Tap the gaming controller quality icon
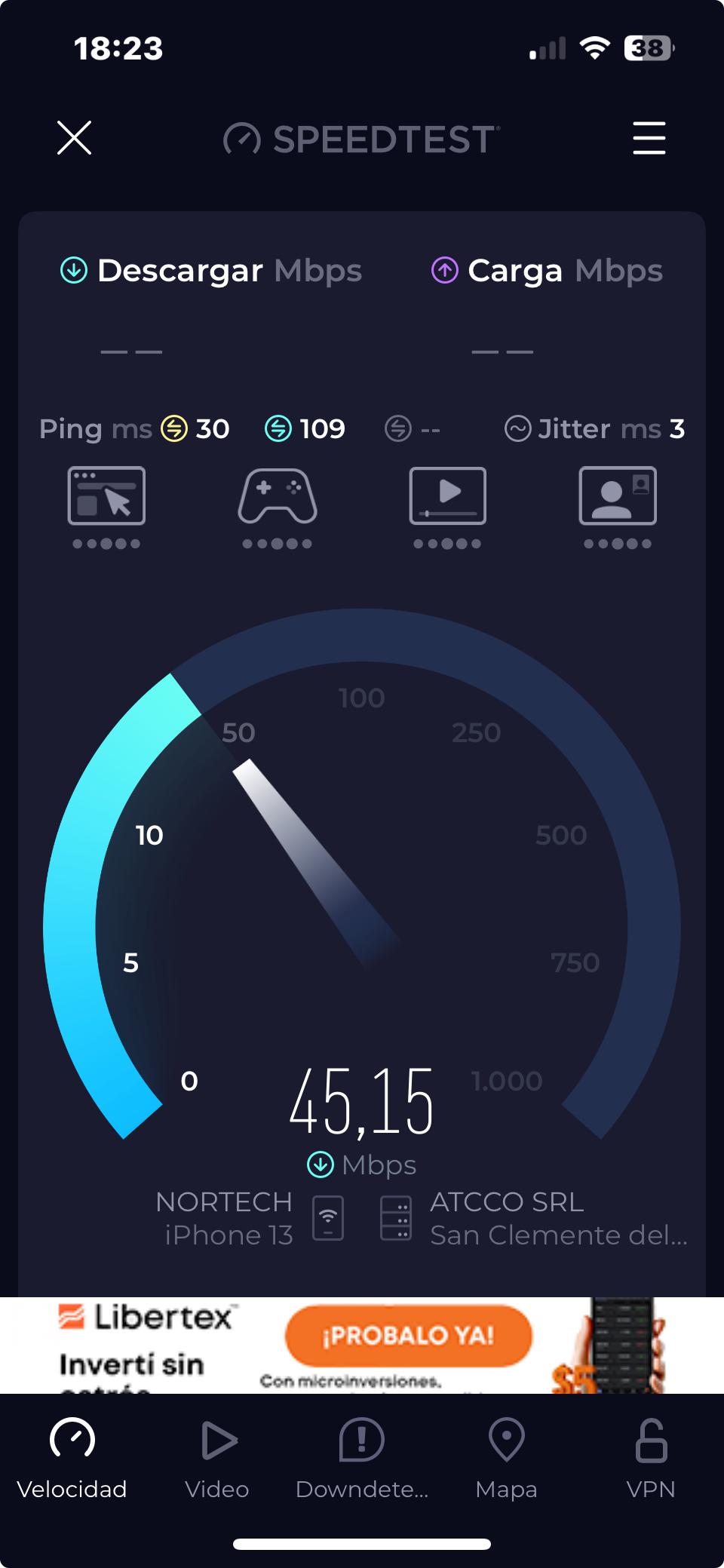 pos(278,496)
